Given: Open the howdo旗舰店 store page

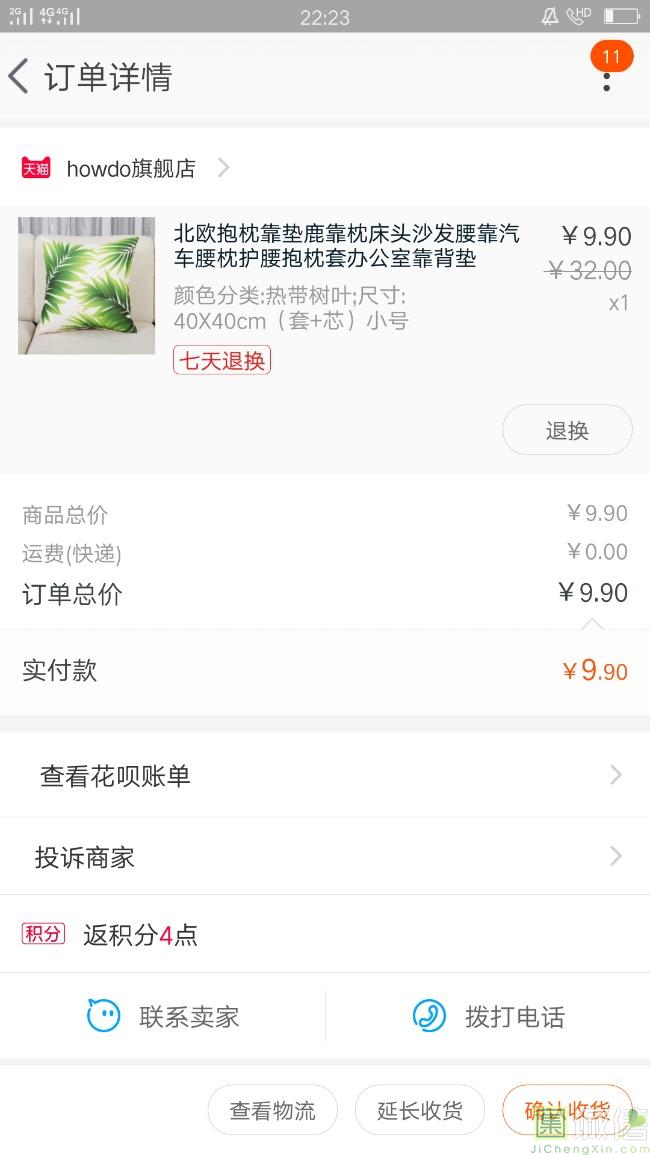Looking at the screenshot, I should tap(130, 168).
